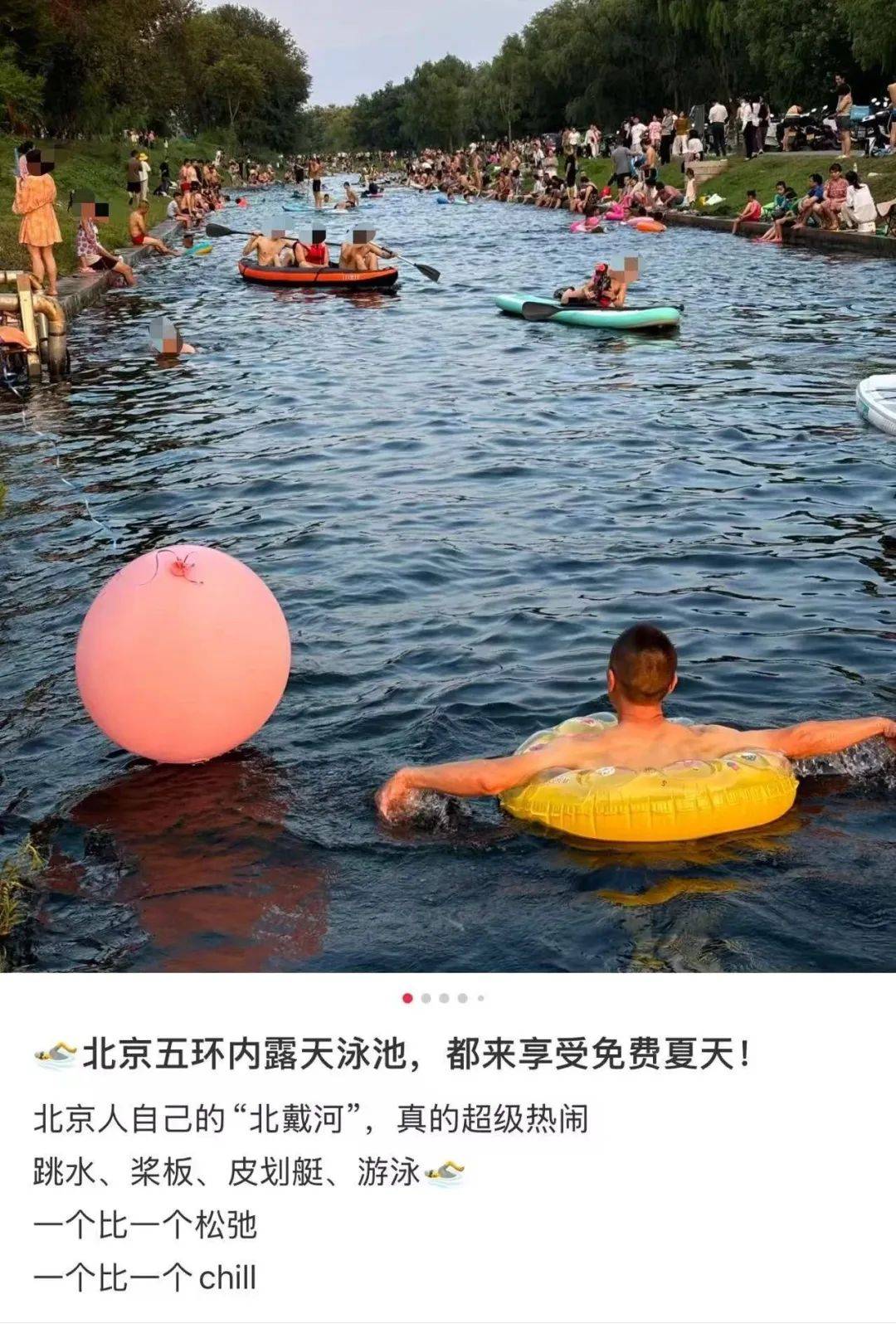Tap the second dot of the photo indicator
896x1324 pixels.
[x=426, y=998]
